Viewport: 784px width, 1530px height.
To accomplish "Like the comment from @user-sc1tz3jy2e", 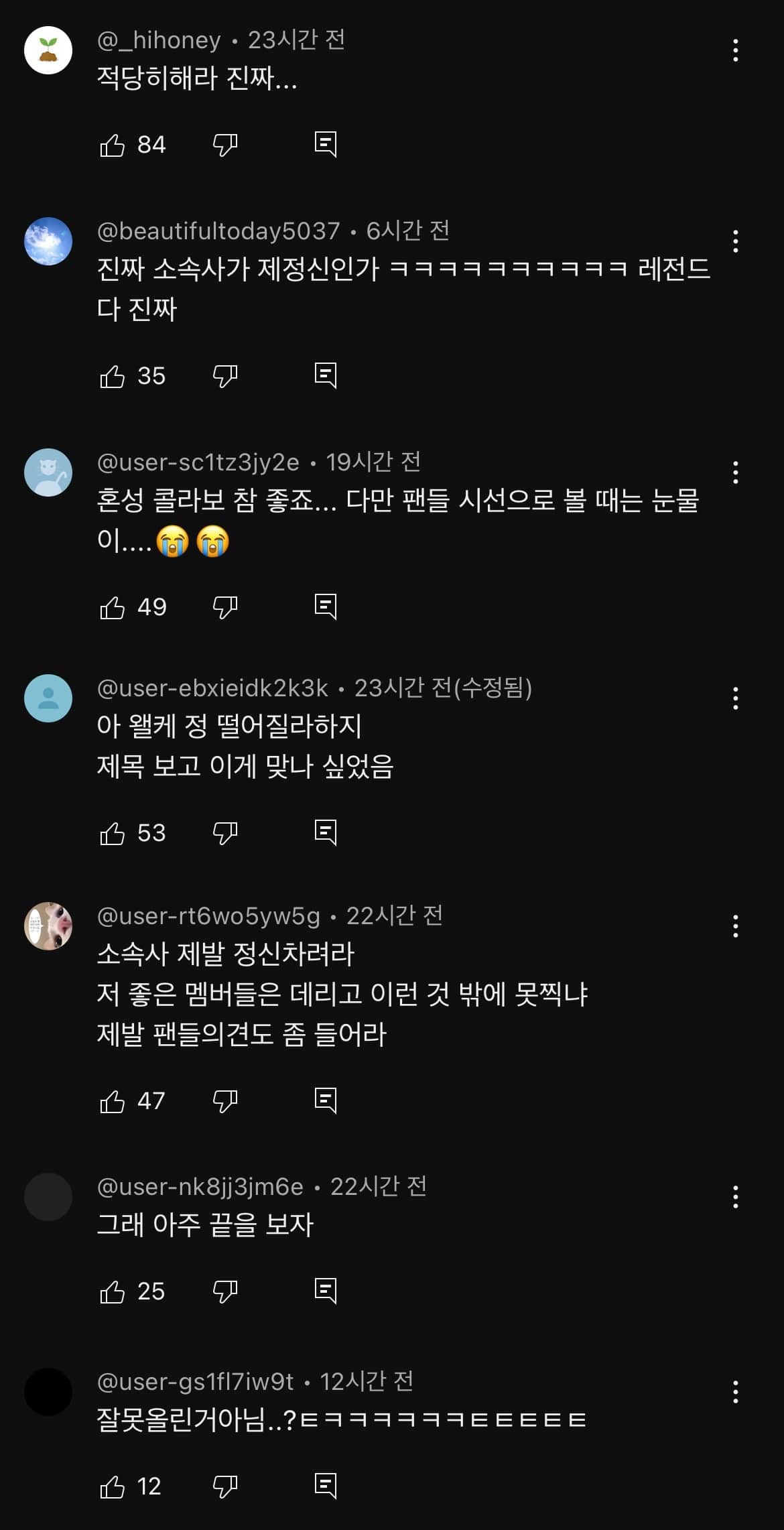I will [x=112, y=607].
